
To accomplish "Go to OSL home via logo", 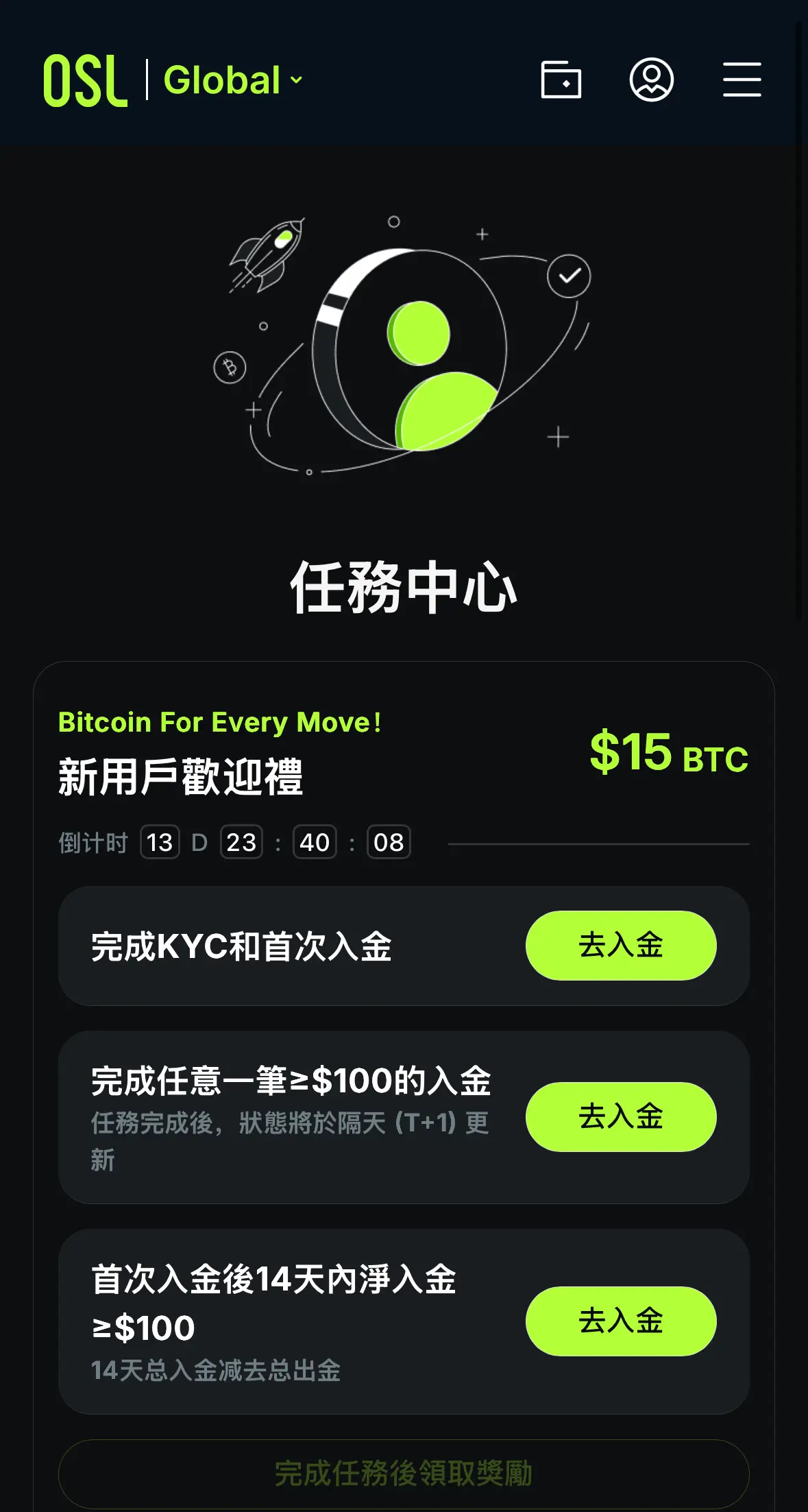I will 86,80.
